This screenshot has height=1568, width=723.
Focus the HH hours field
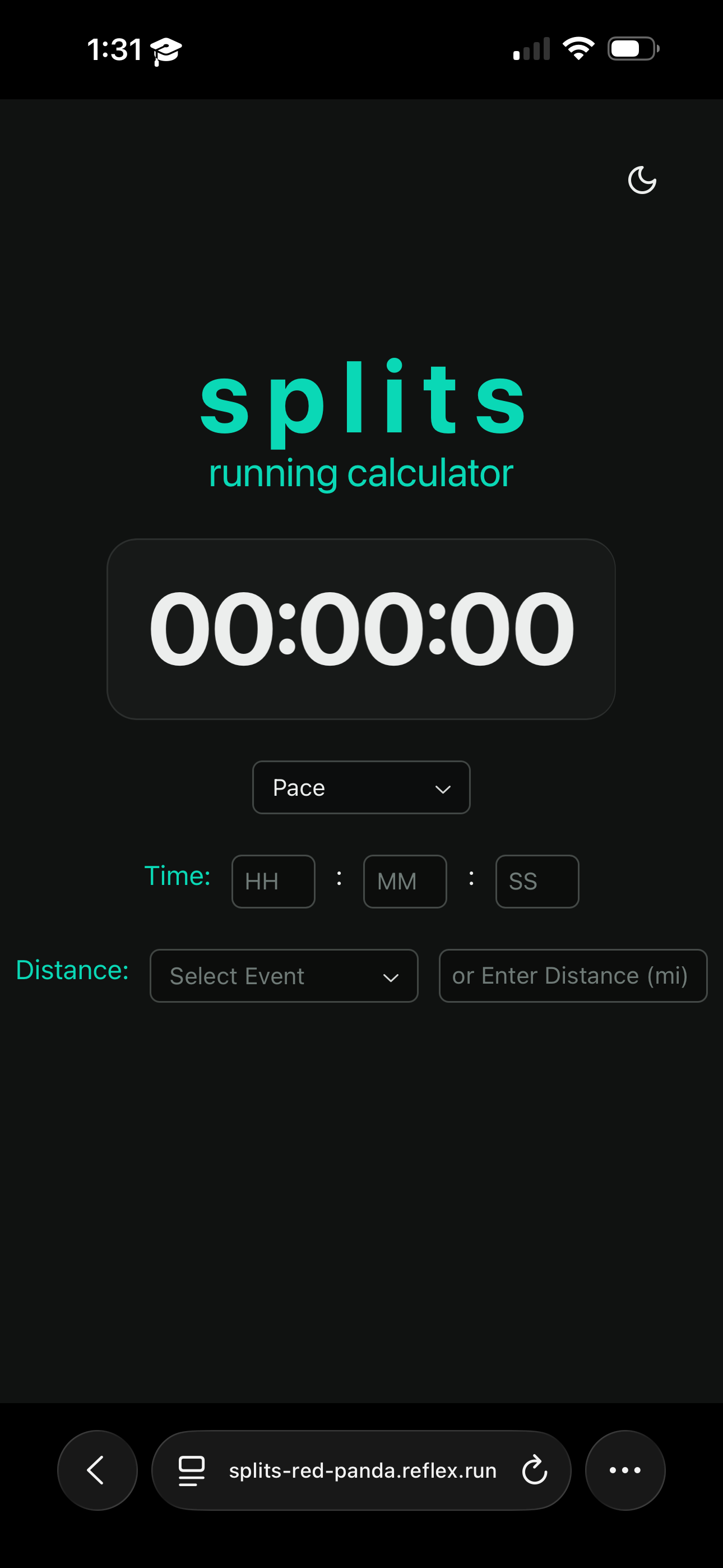(274, 882)
